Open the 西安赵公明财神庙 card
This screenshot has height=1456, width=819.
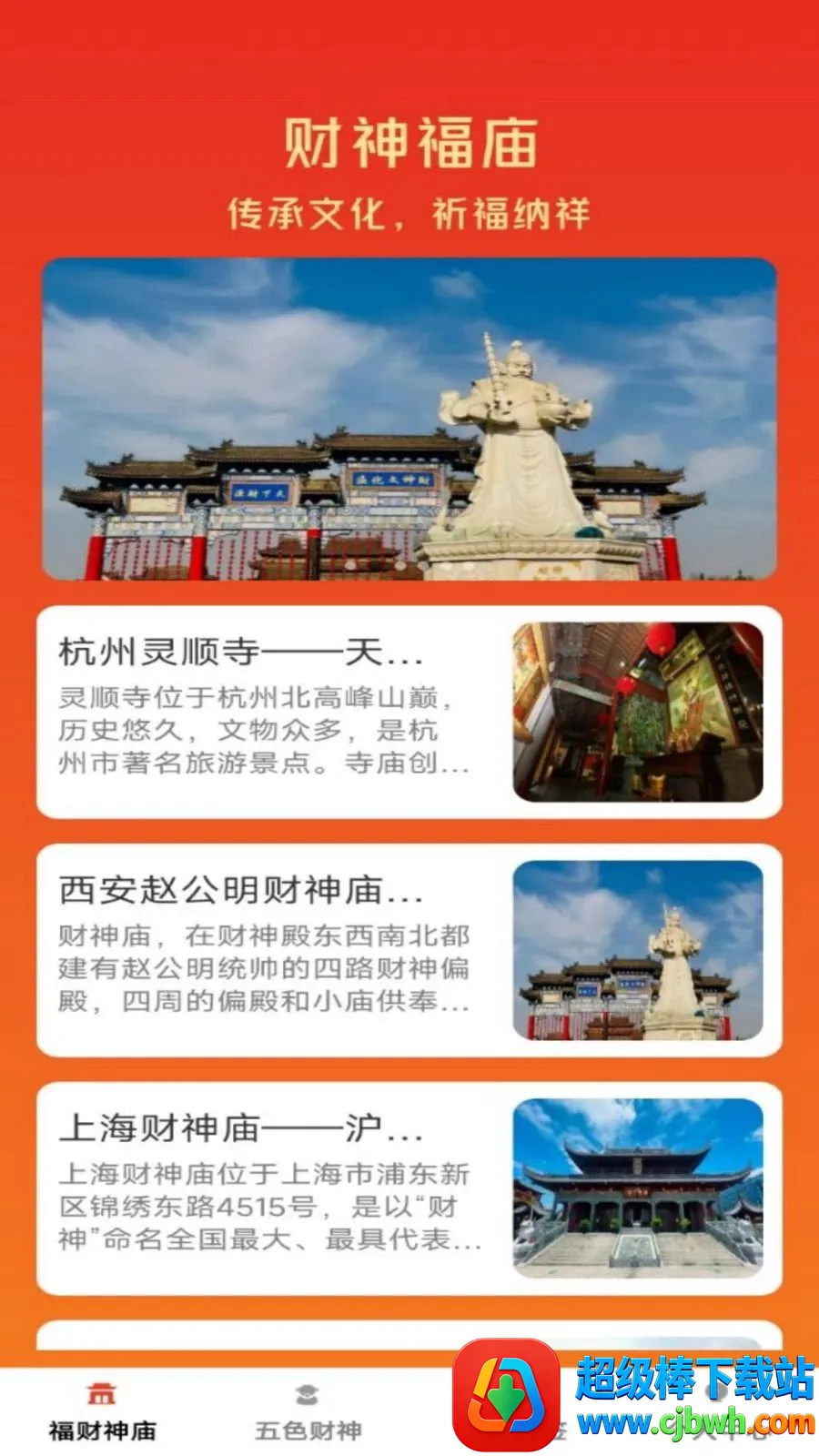point(409,950)
